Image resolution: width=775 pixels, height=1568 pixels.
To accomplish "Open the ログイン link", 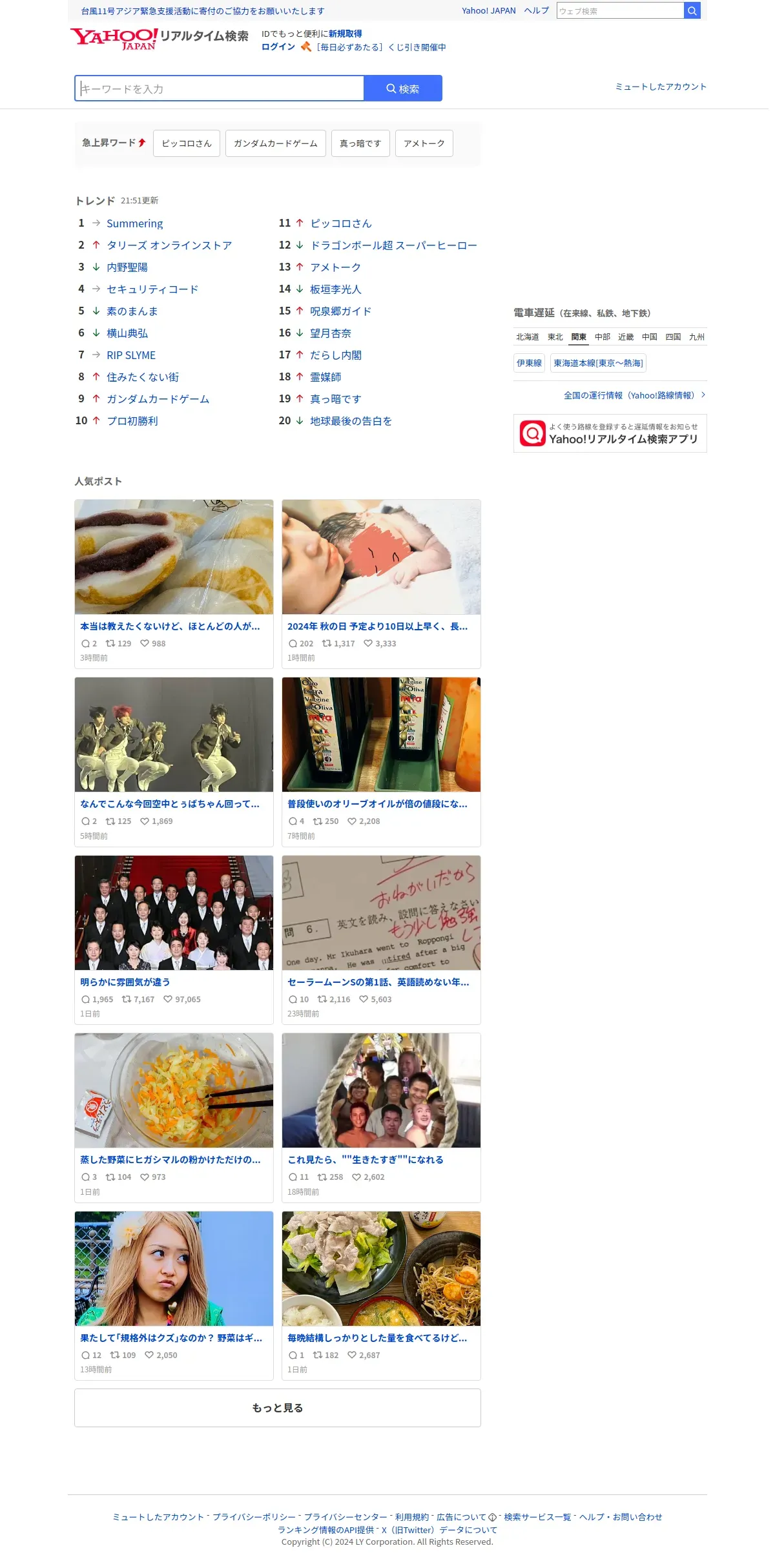I will point(278,47).
